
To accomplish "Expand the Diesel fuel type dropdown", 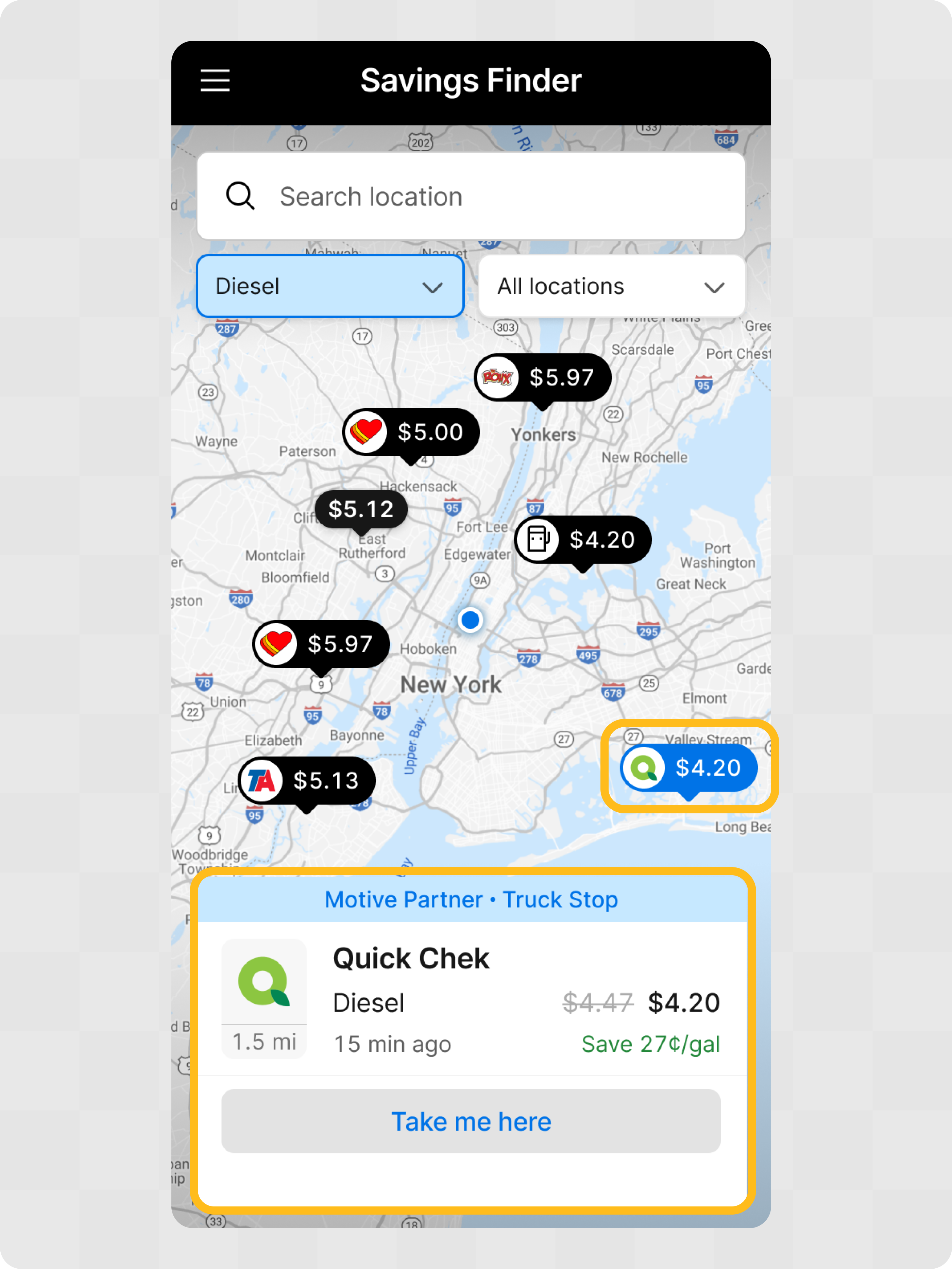I will 330,286.
